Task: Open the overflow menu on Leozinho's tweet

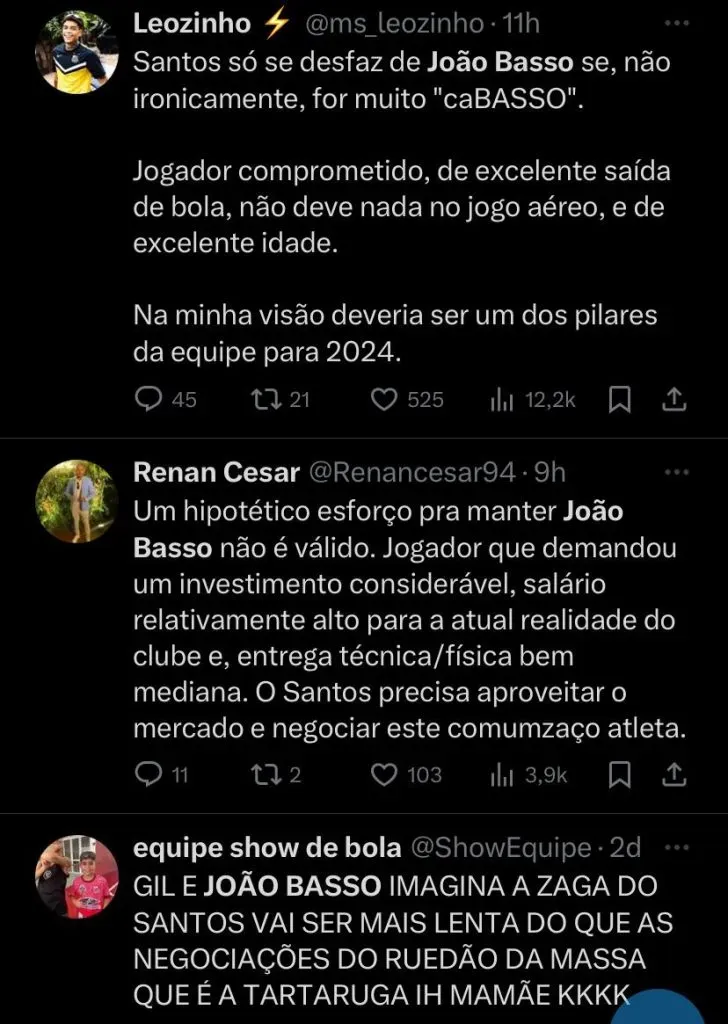Action: coord(676,23)
